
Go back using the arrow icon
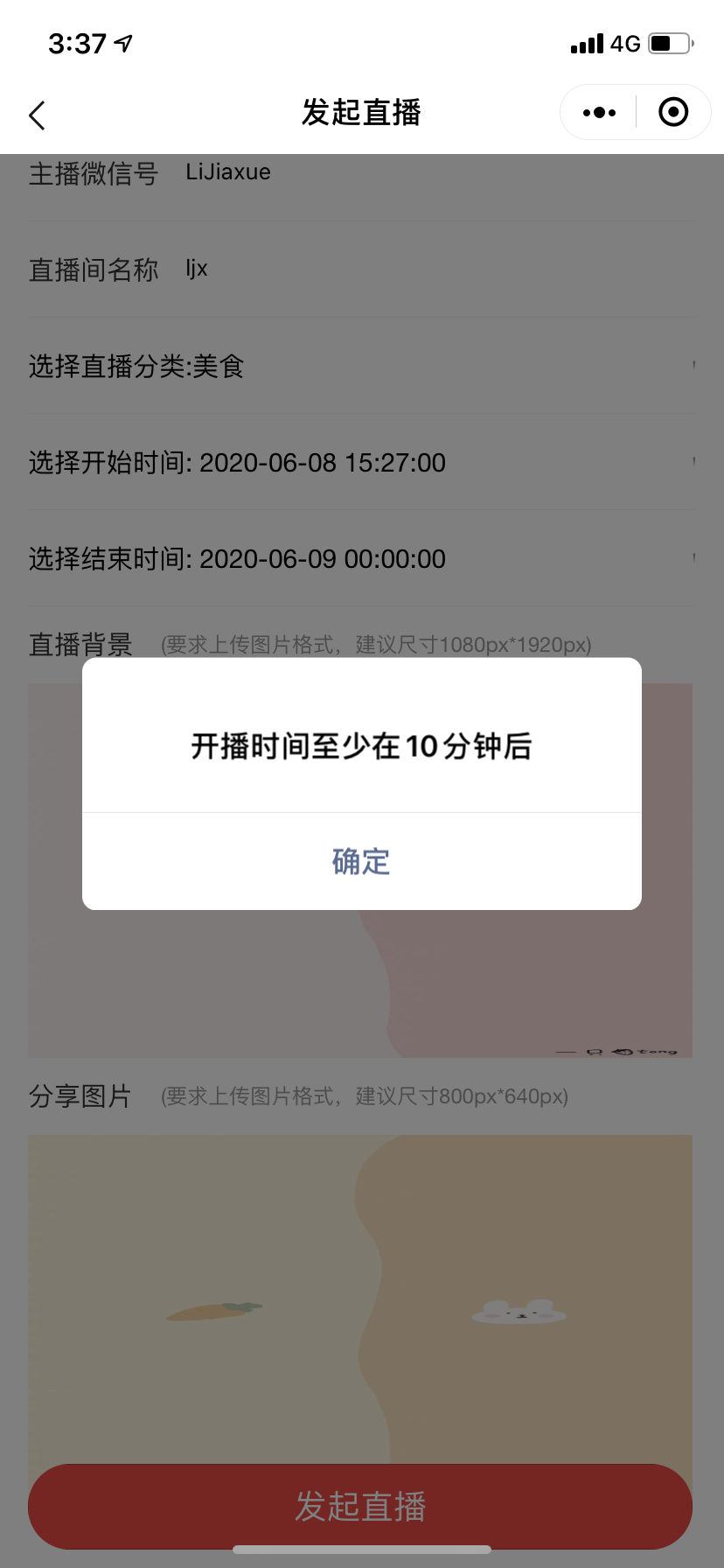pyautogui.click(x=37, y=115)
